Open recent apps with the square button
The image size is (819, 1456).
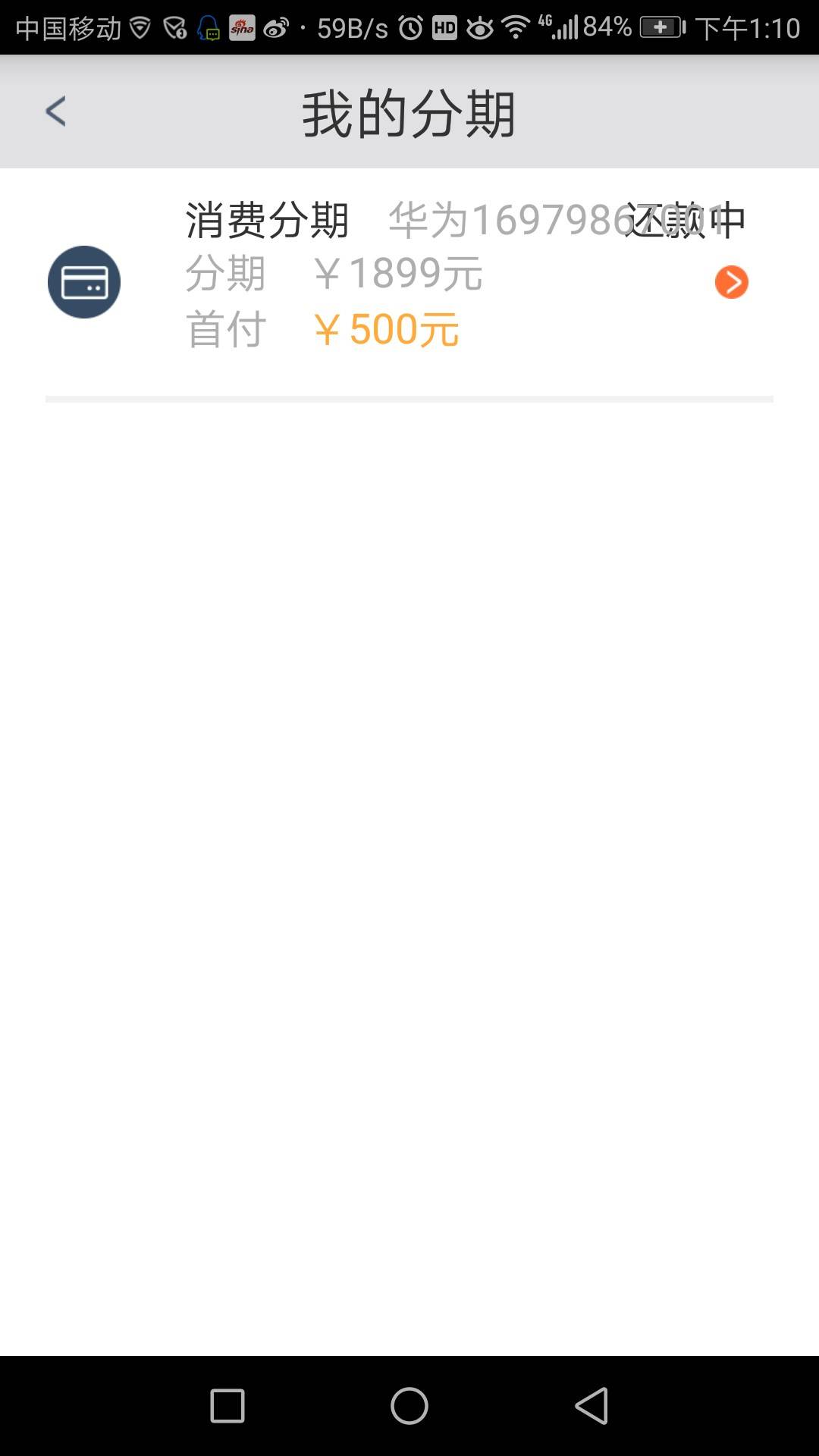point(227,1406)
